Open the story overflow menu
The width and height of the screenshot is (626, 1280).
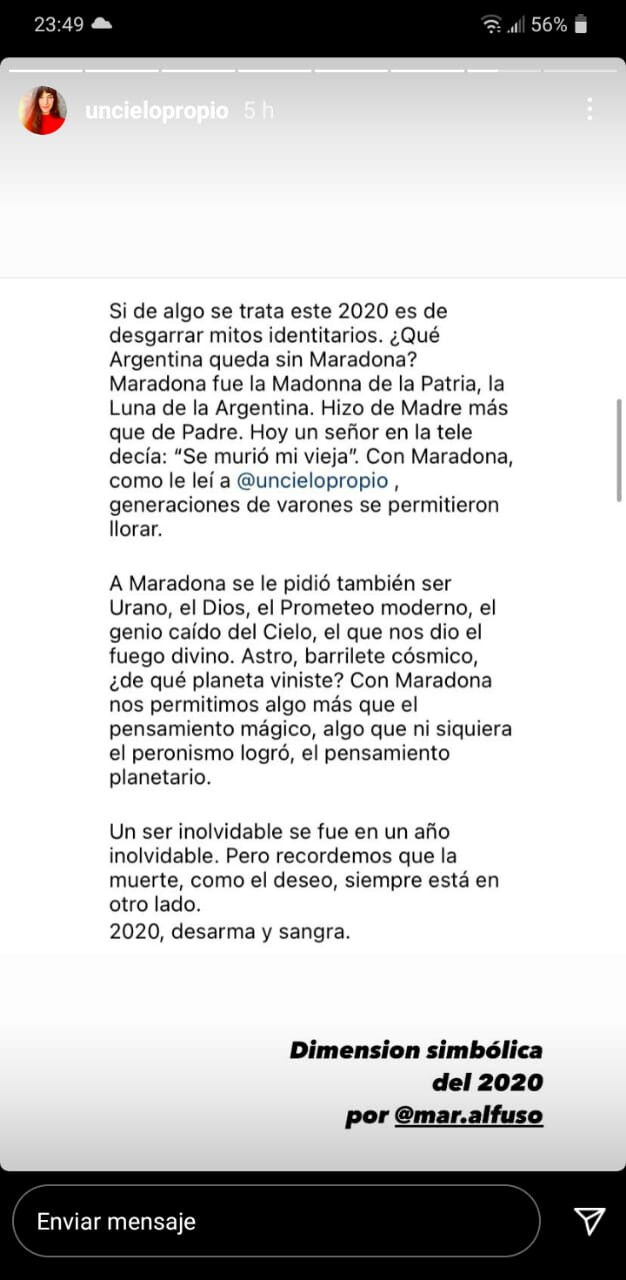pos(590,110)
